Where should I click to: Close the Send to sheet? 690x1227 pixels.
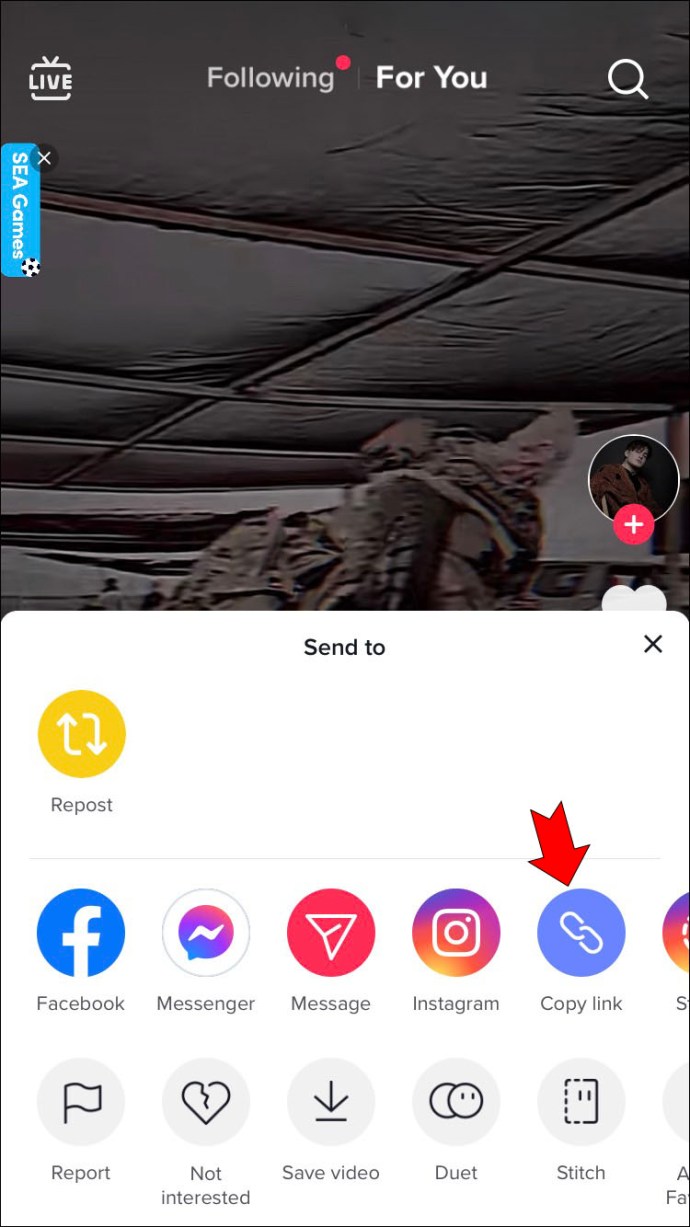tap(653, 644)
